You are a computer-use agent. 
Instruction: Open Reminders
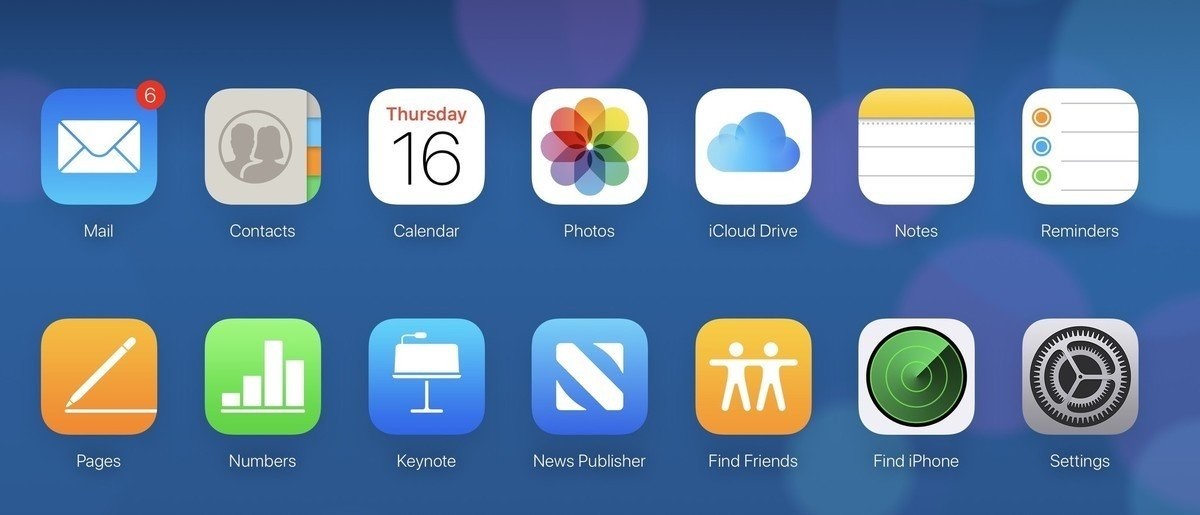[x=1079, y=147]
